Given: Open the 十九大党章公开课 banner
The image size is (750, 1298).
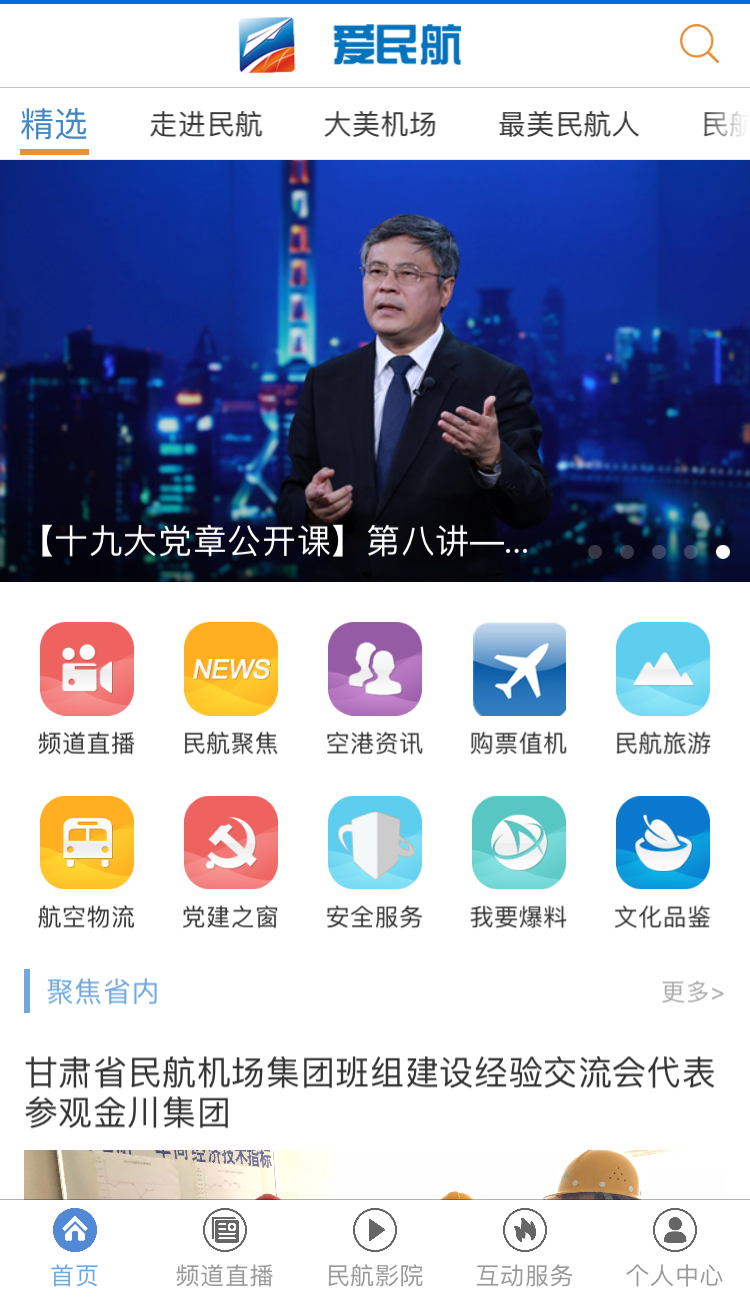Looking at the screenshot, I should (x=375, y=370).
